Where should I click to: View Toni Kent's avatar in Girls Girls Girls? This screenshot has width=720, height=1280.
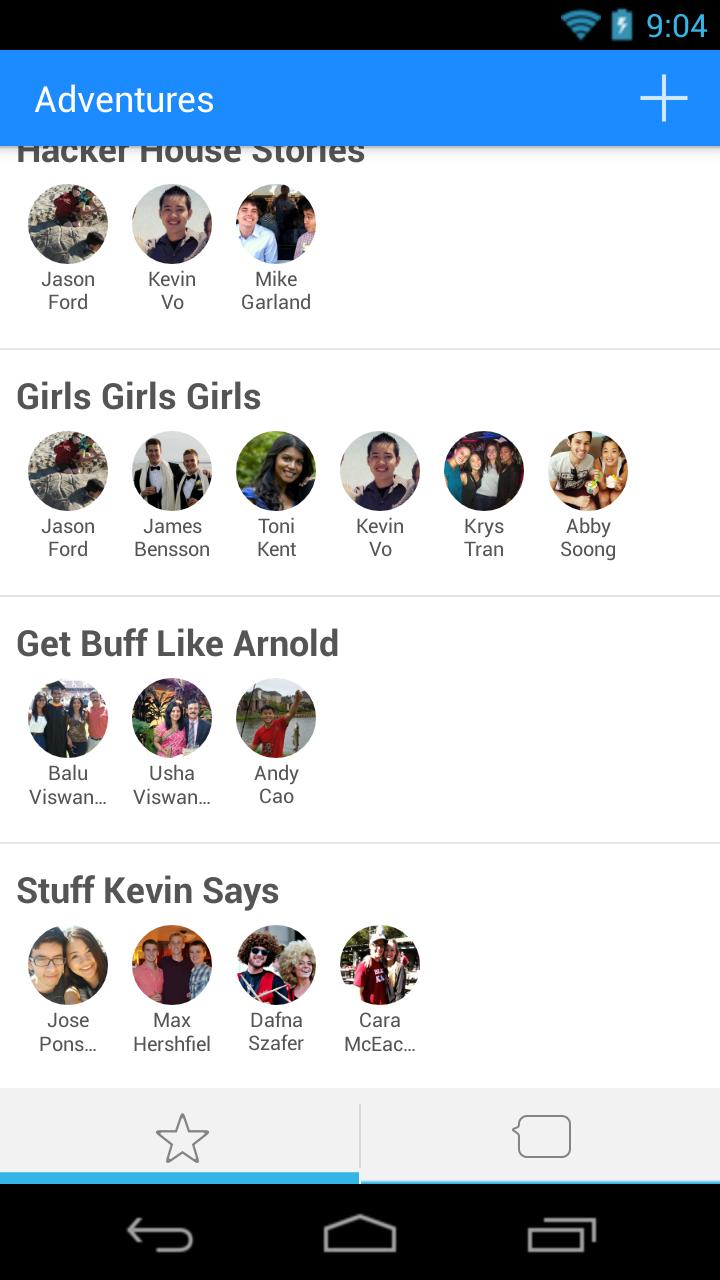[276, 471]
